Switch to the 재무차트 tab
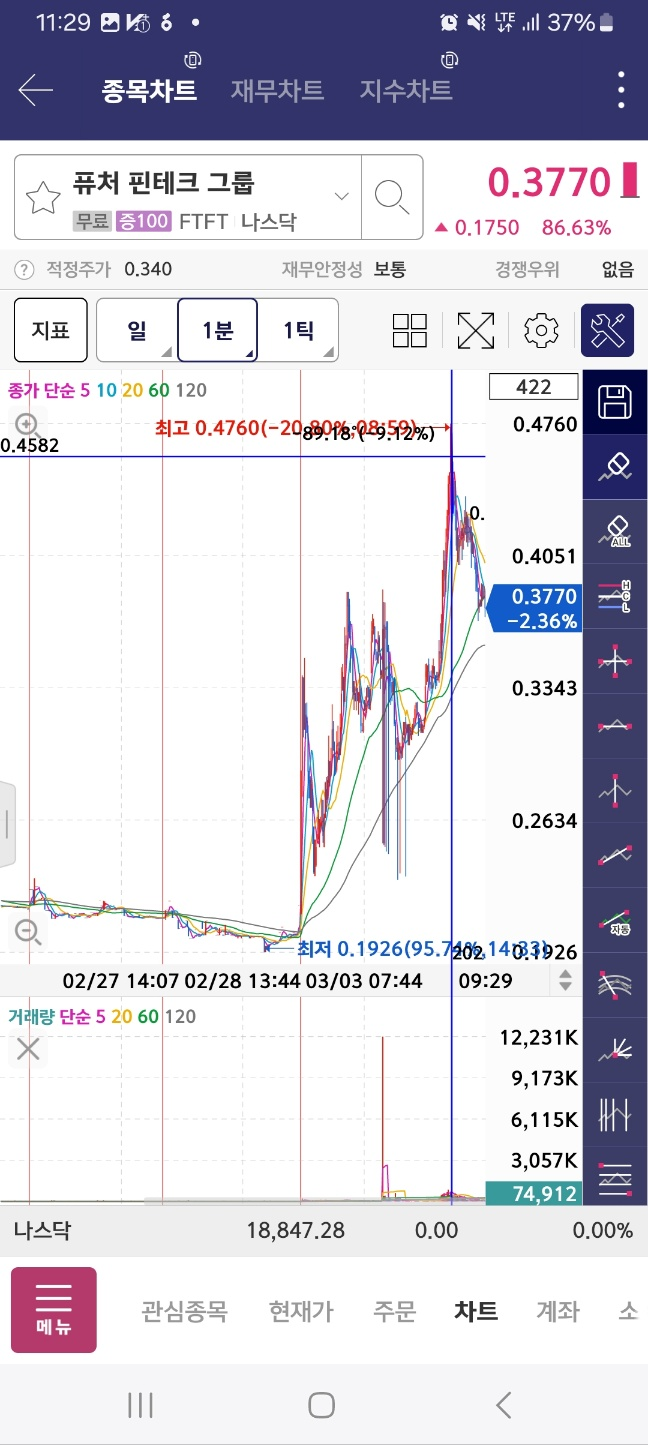Viewport: 648px width, 1445px height. tap(277, 91)
